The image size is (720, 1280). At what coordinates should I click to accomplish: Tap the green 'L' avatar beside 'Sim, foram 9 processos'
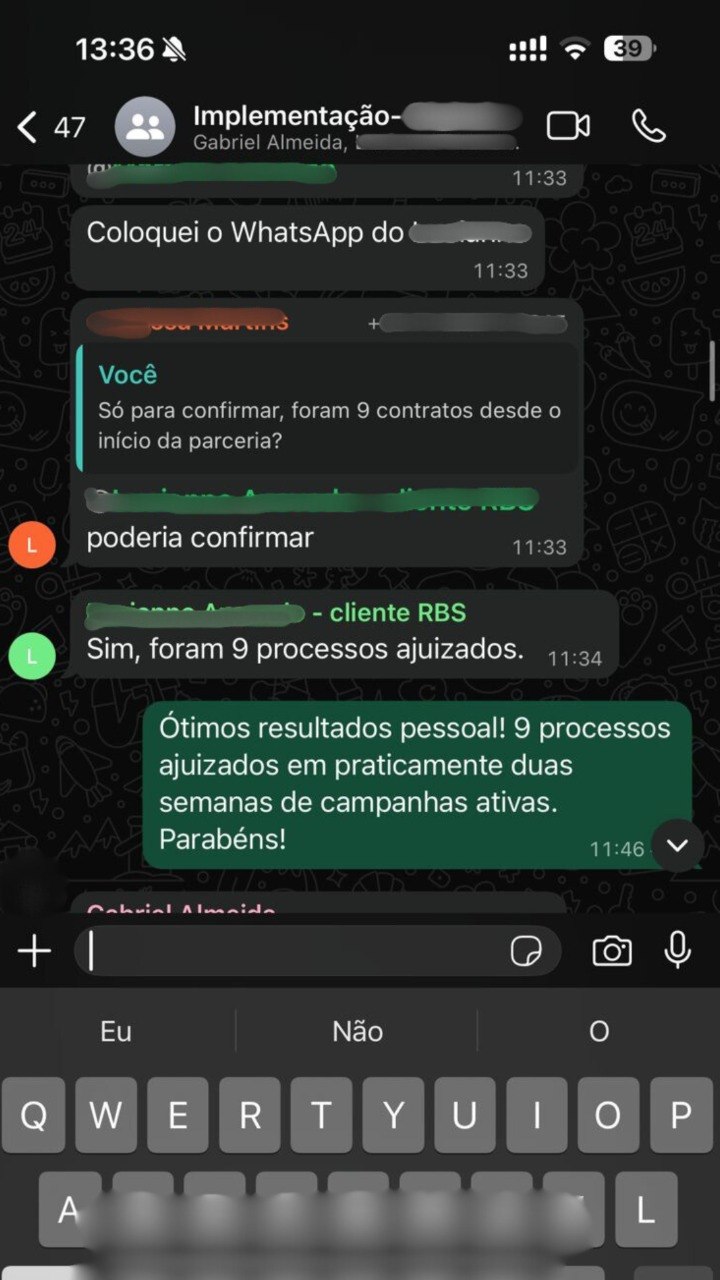pos(33,655)
